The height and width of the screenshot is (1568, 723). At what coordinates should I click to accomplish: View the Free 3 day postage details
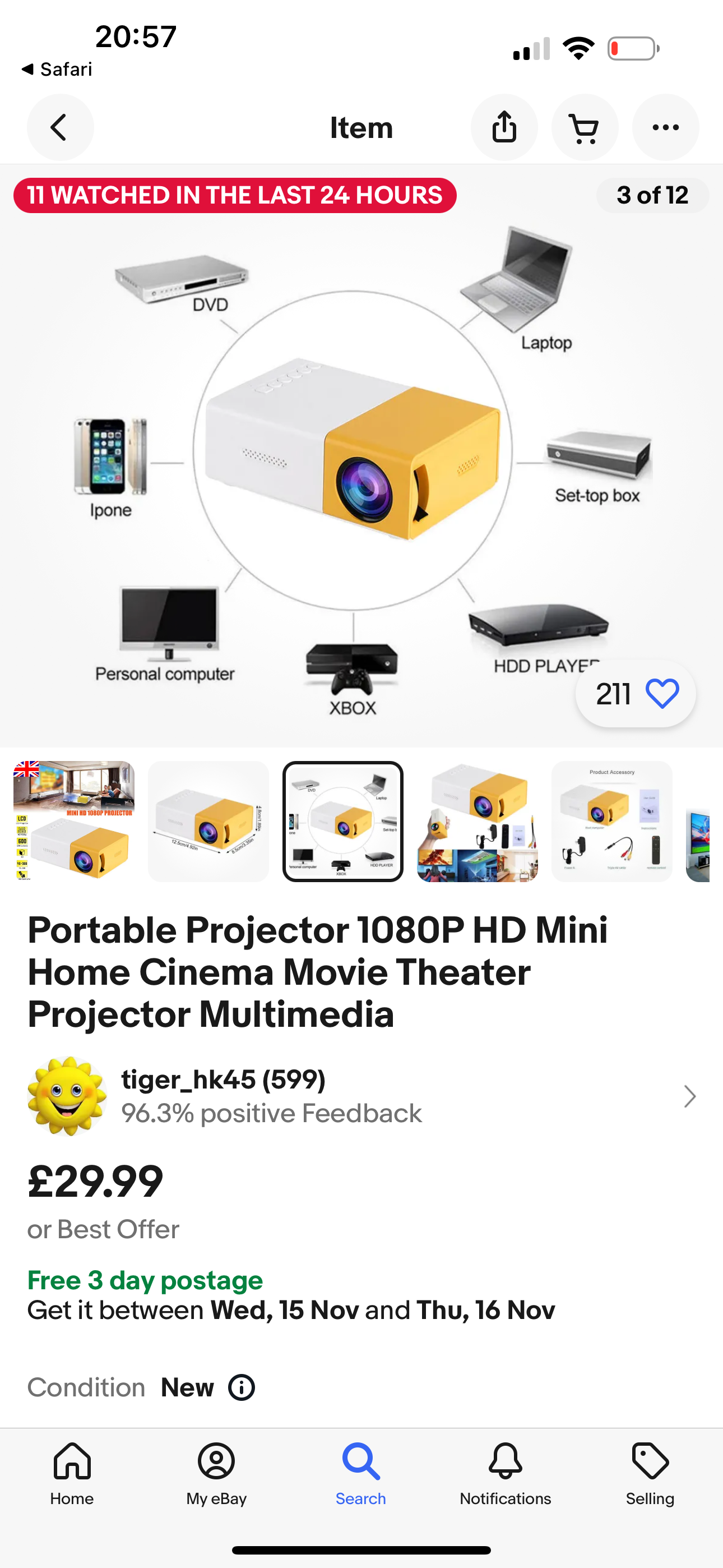[145, 1280]
